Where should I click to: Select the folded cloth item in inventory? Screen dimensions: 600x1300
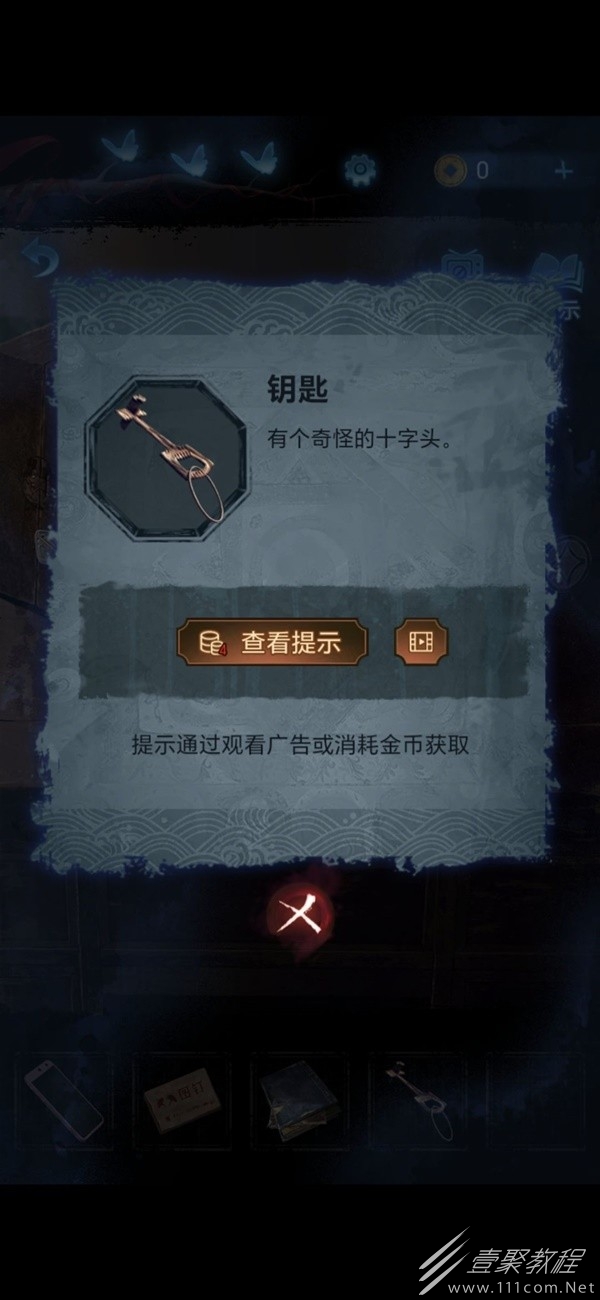point(300,1102)
